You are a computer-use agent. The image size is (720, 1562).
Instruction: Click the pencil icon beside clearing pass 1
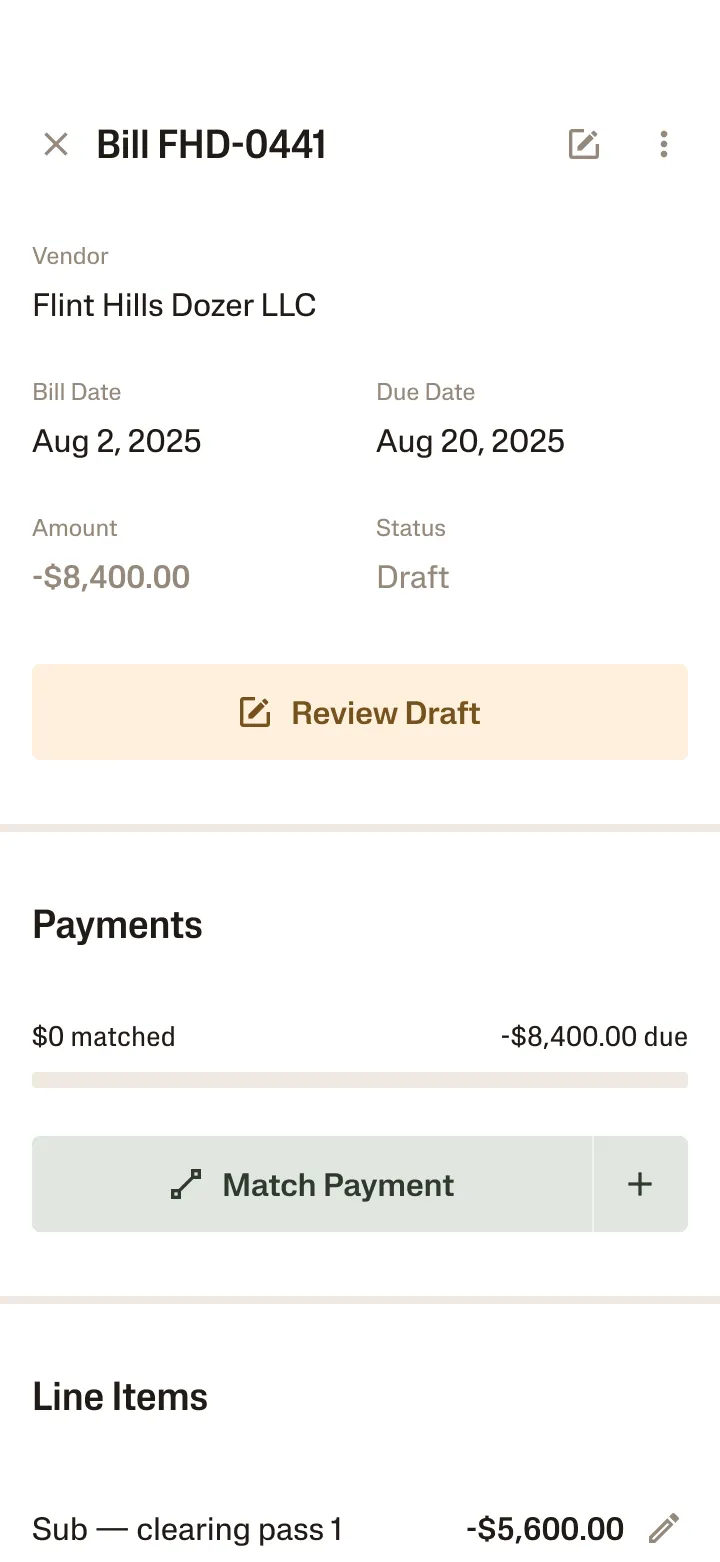coord(666,1528)
